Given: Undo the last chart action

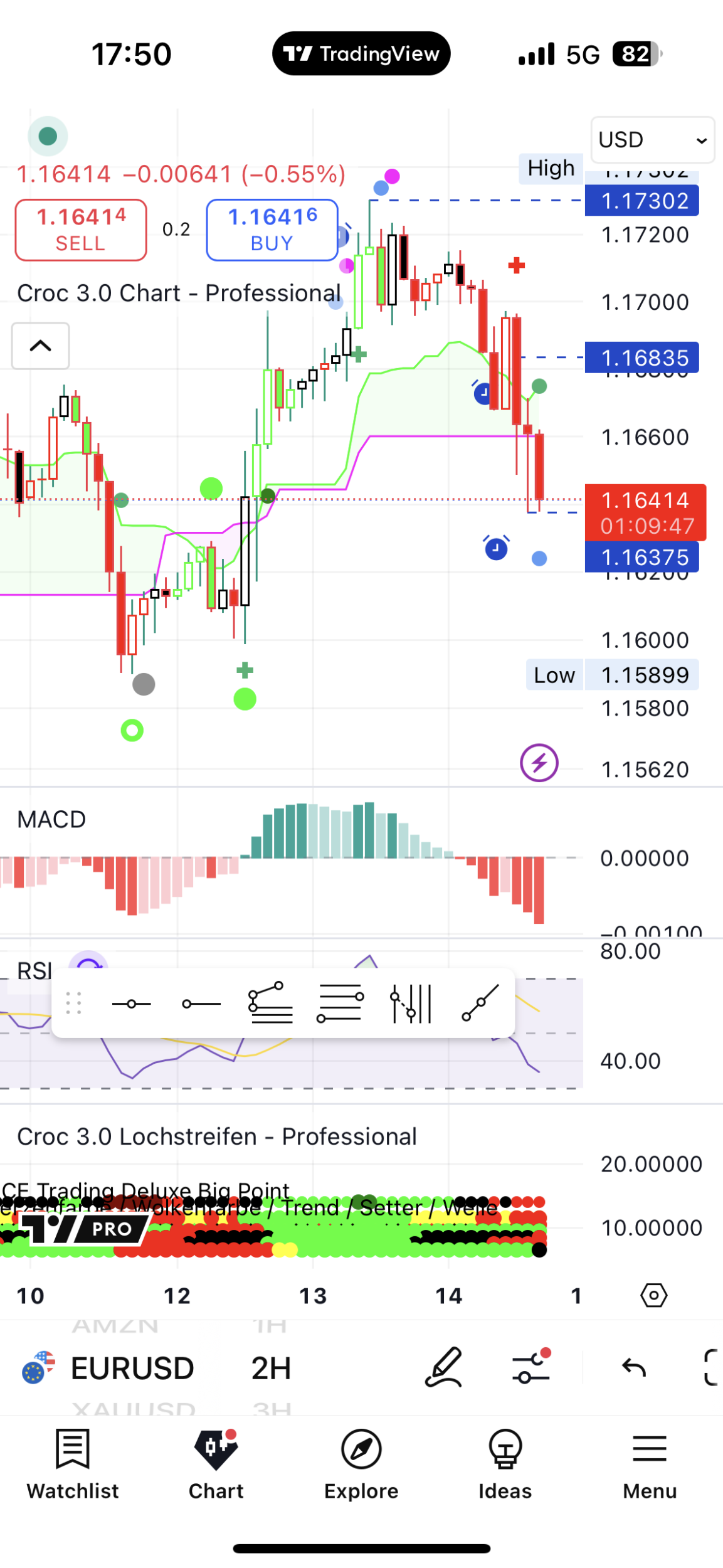Looking at the screenshot, I should [633, 1367].
